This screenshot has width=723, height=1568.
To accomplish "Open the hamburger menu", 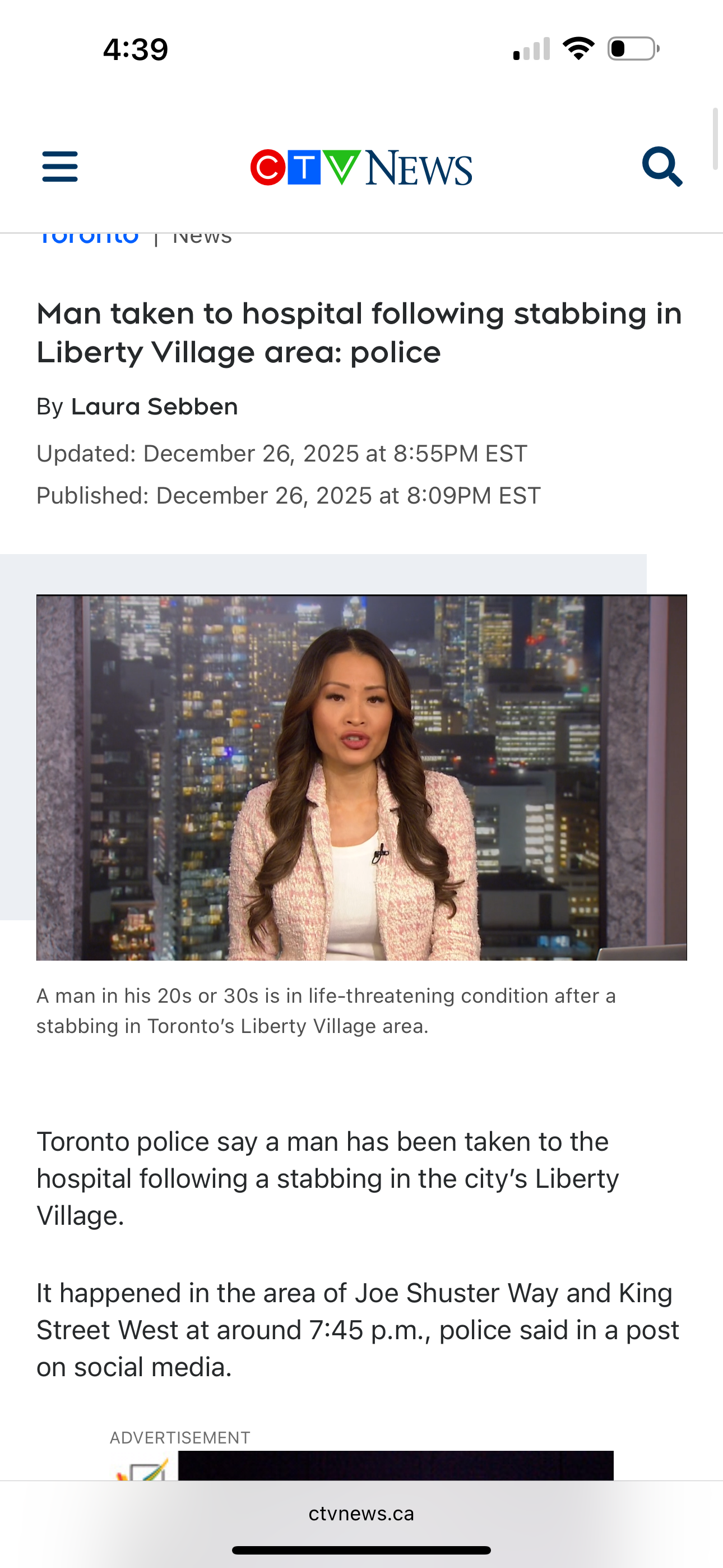I will click(59, 167).
